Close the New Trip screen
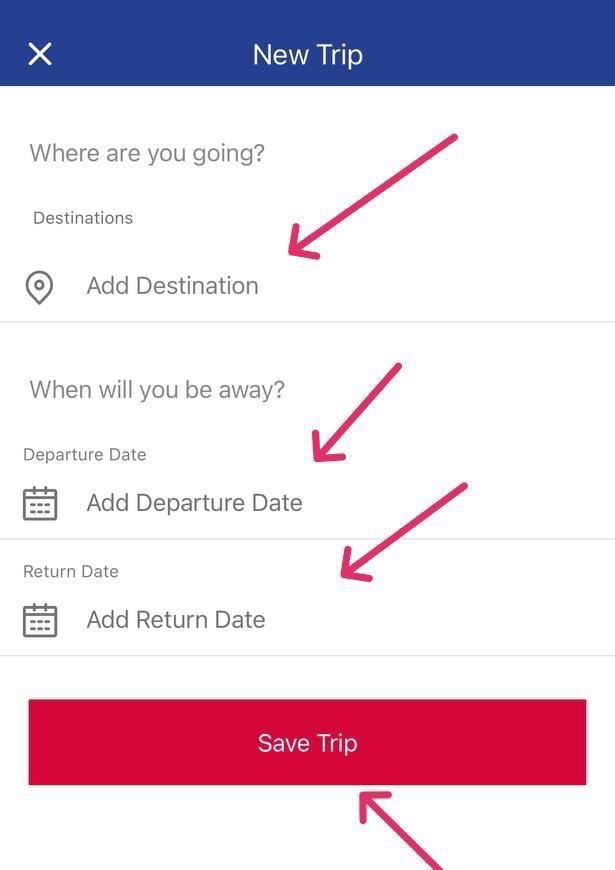615x870 pixels. (39, 54)
